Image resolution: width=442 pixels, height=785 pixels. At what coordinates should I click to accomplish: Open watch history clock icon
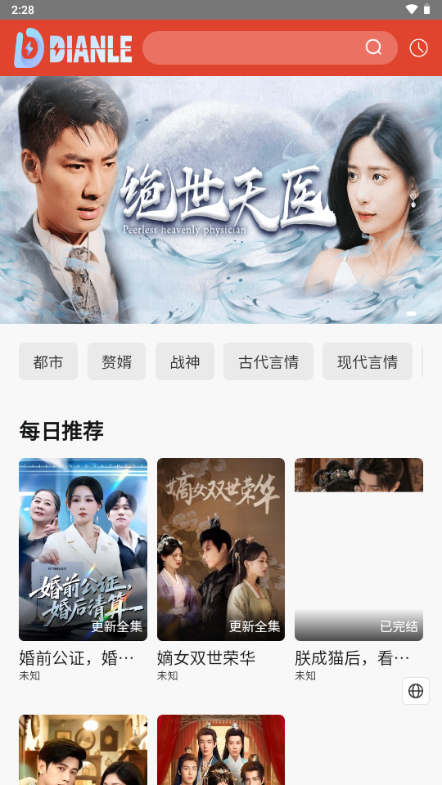(x=418, y=48)
